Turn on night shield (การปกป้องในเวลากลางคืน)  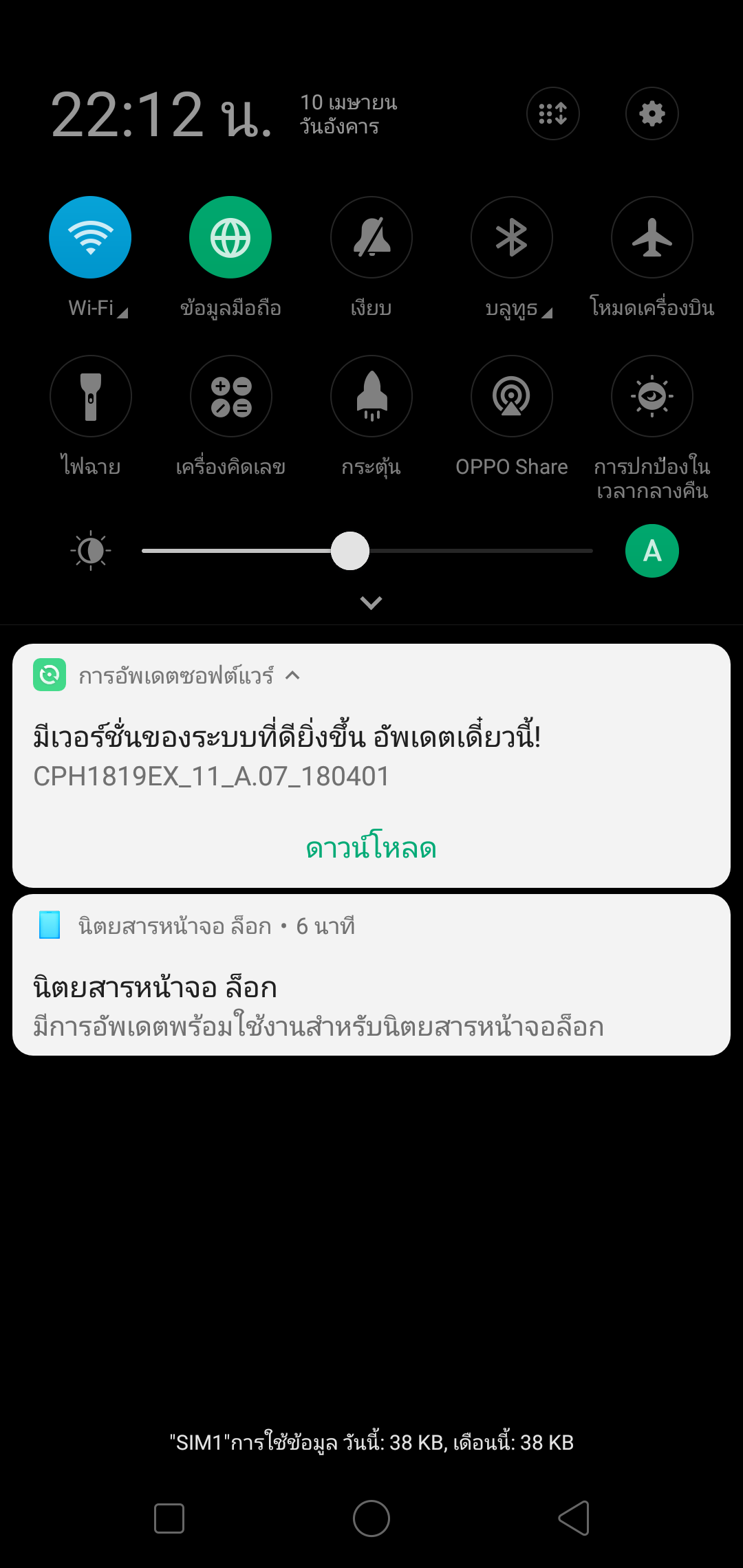pos(652,396)
